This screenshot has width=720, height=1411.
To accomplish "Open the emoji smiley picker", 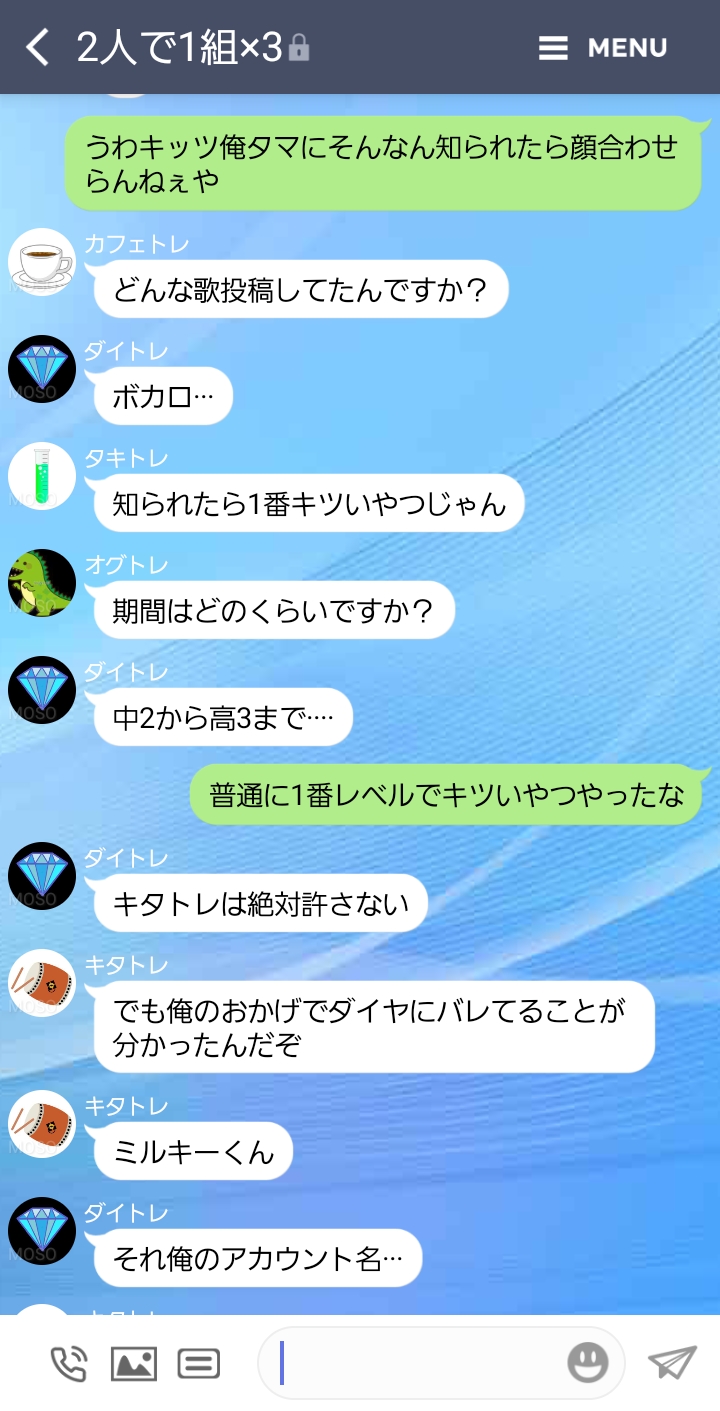I will click(x=588, y=1362).
